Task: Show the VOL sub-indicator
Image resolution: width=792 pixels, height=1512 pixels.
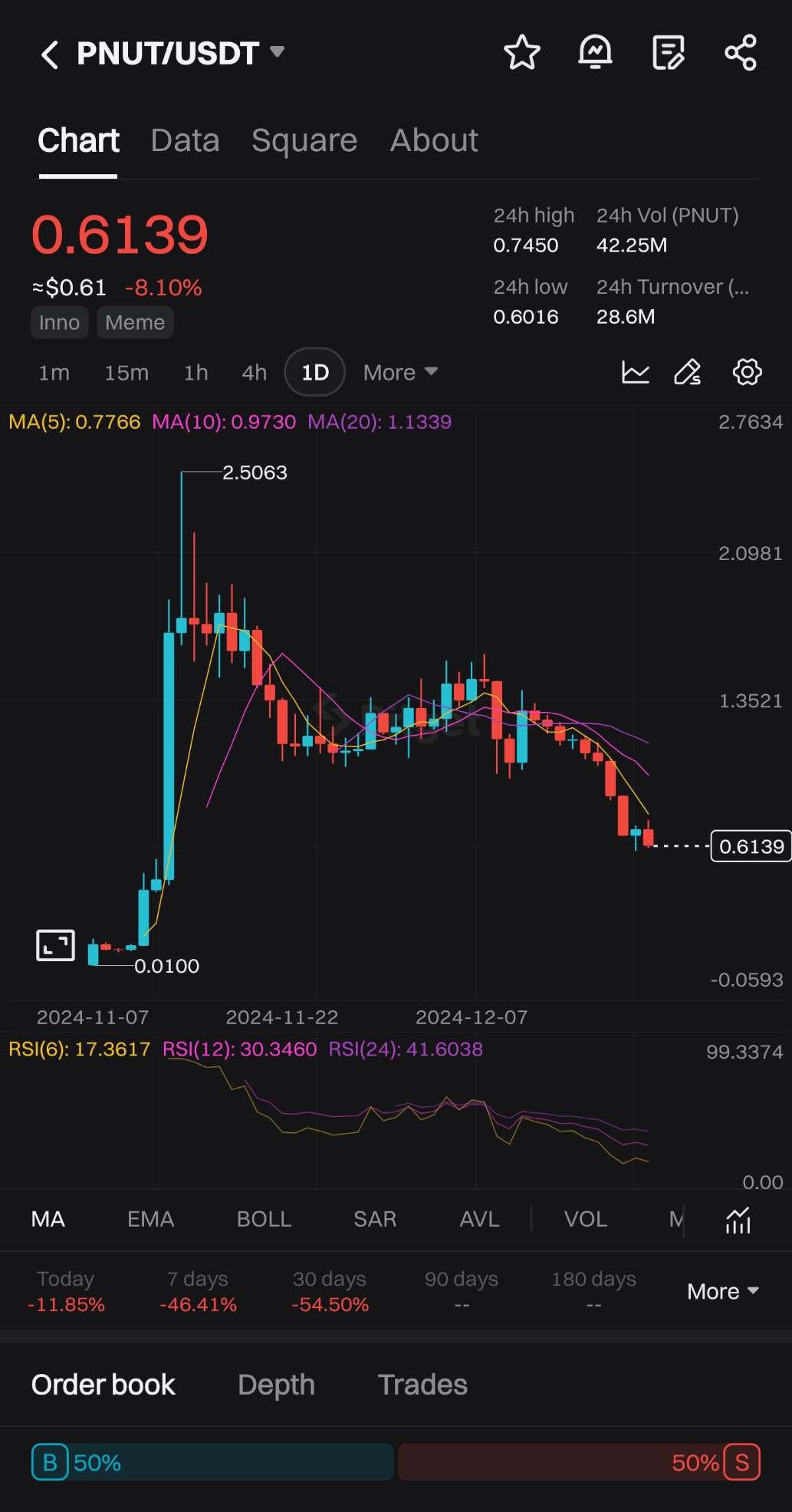Action: (x=586, y=1219)
